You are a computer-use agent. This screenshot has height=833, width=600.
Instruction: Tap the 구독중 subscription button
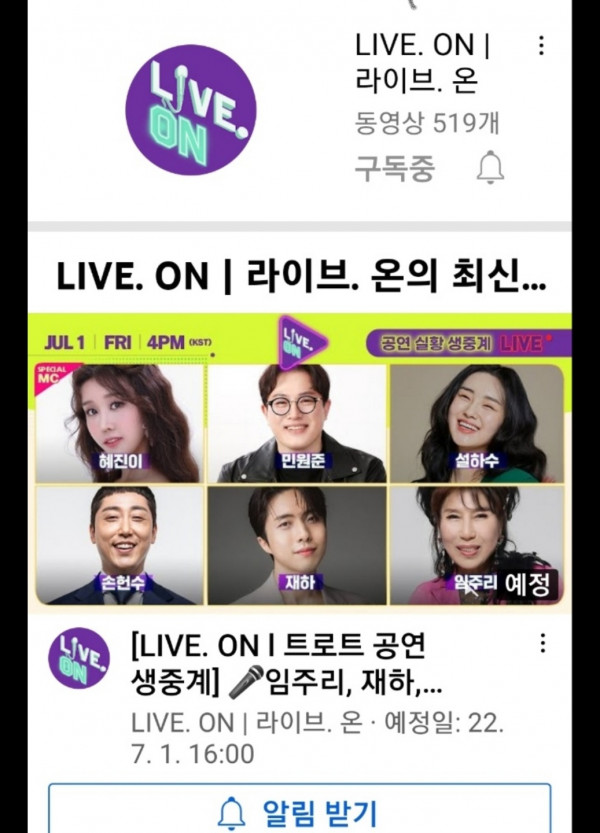click(x=395, y=168)
